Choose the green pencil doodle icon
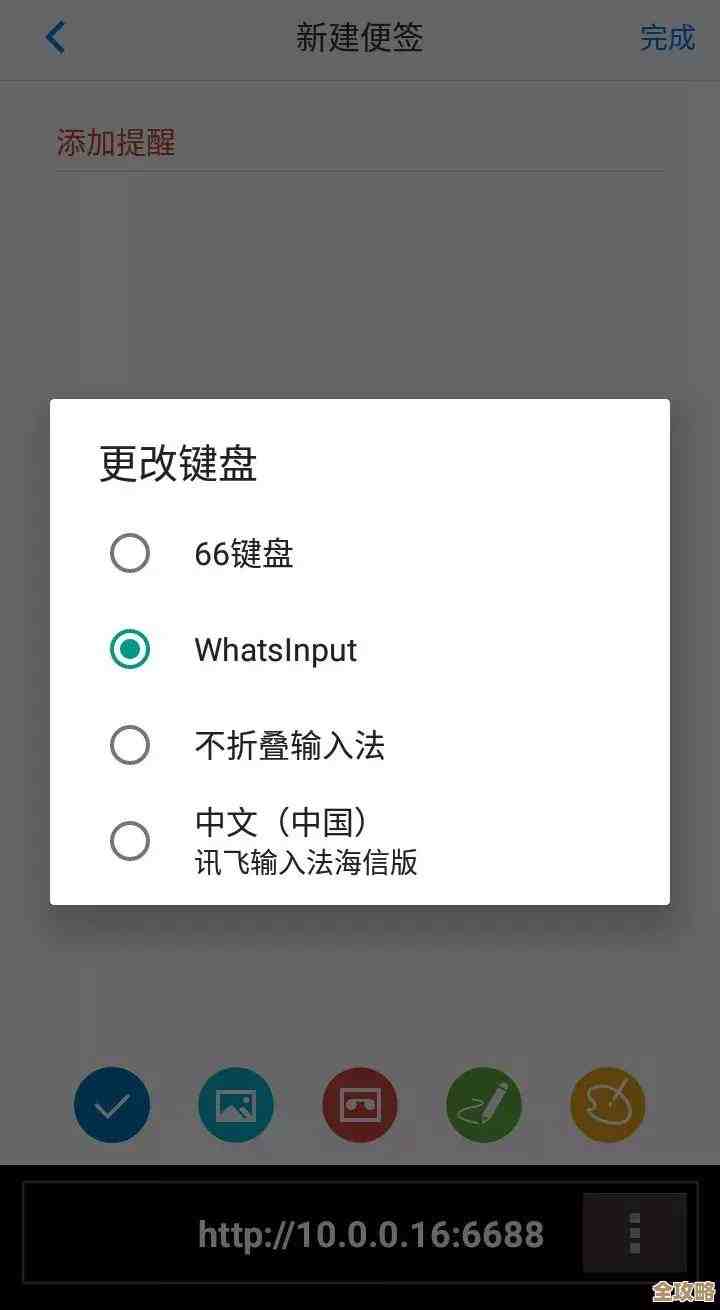This screenshot has height=1310, width=720. [x=484, y=1103]
